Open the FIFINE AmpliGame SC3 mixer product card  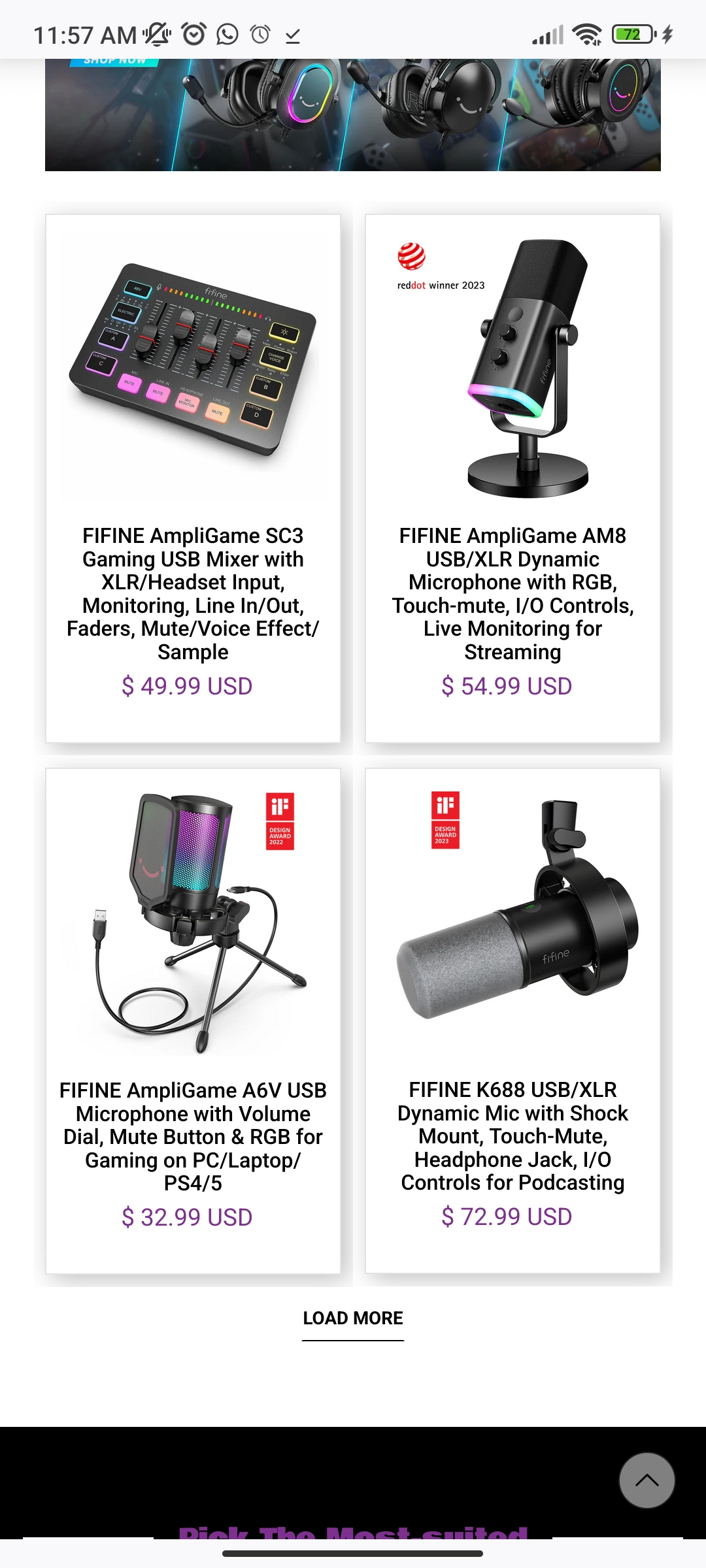pos(193,478)
